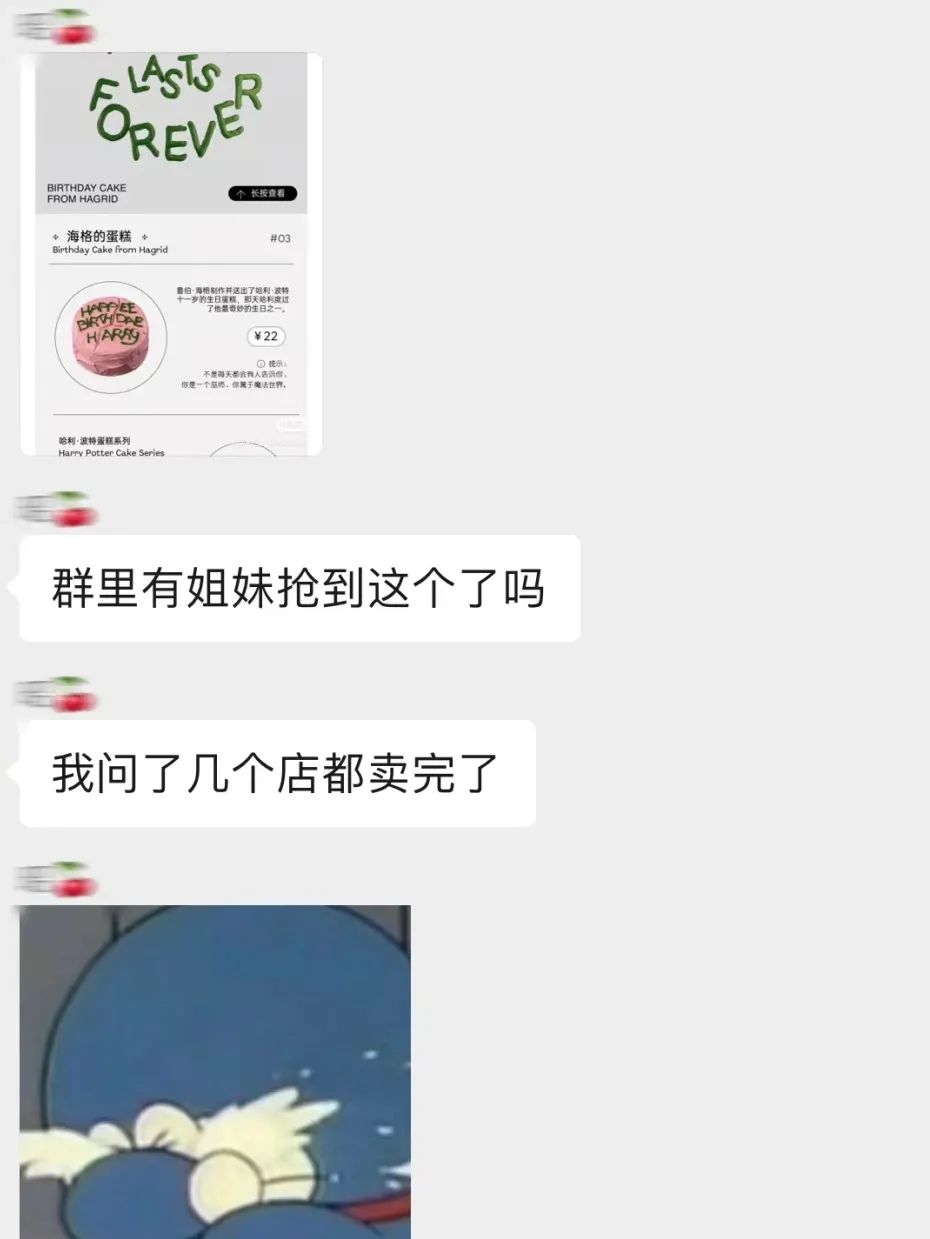Click the upward arrow icon in the 长按查看 label
This screenshot has height=1239, width=930.
(x=240, y=193)
